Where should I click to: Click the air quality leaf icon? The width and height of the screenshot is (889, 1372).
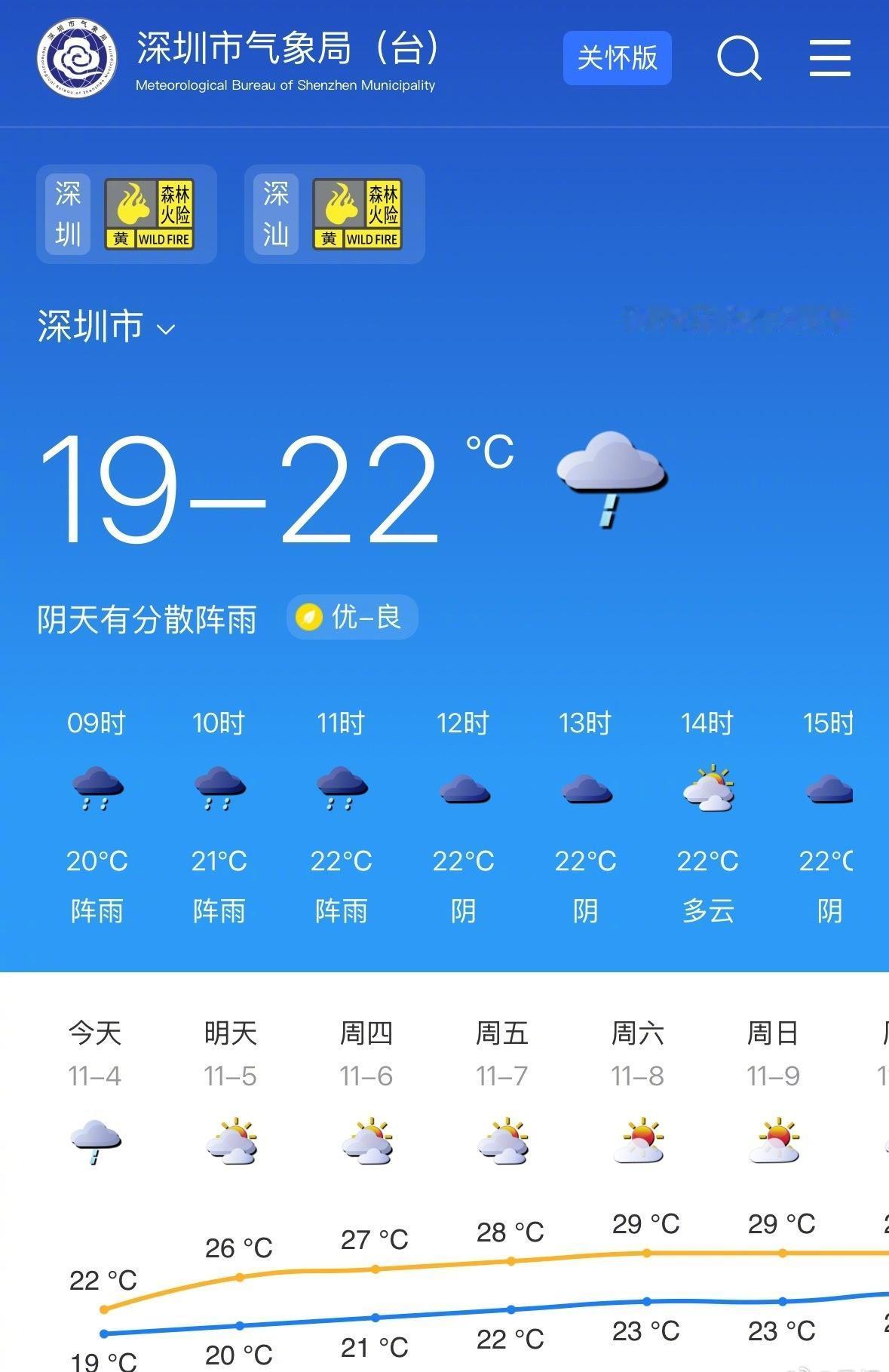[309, 617]
